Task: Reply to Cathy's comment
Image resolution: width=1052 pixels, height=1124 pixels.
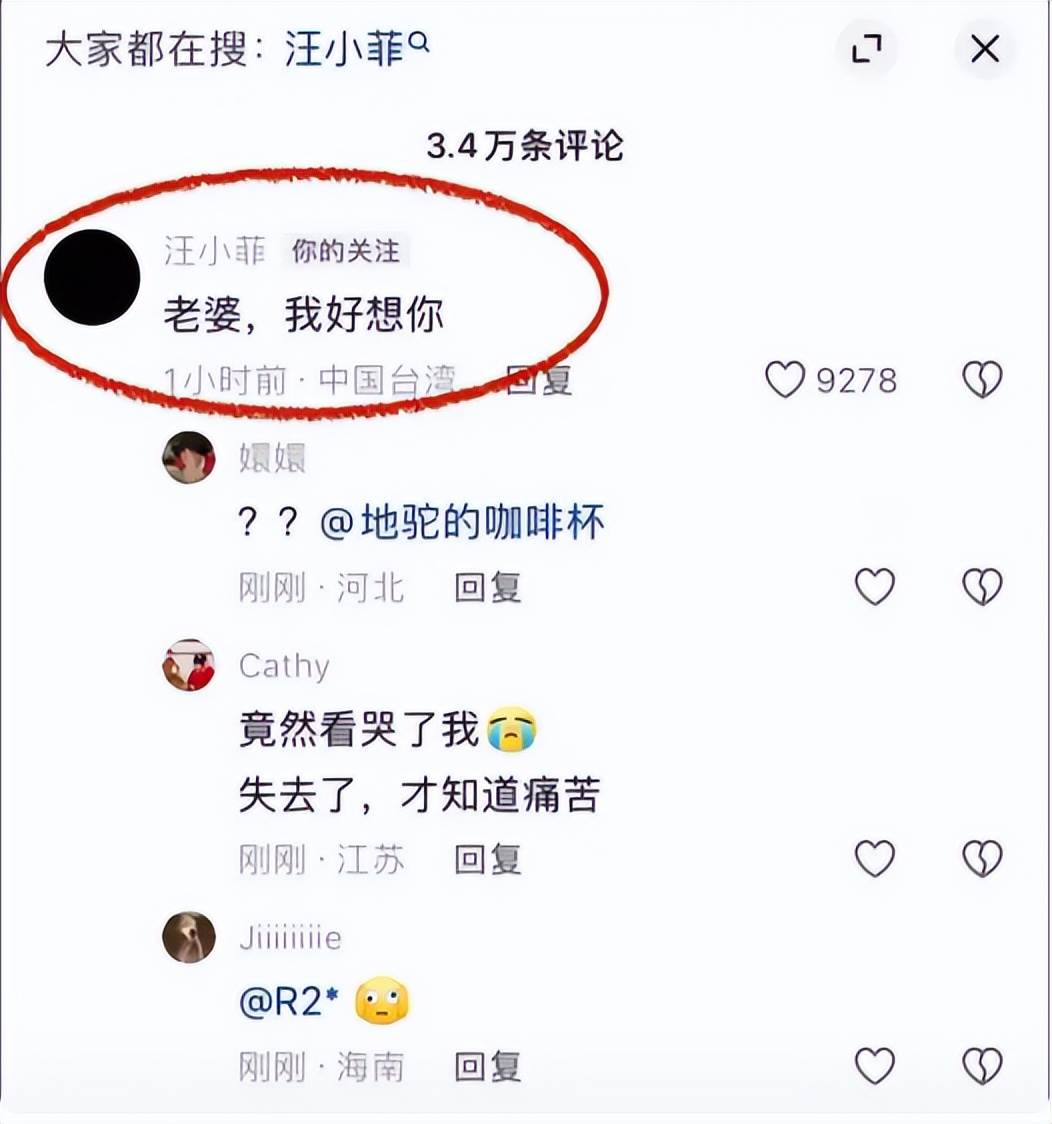Action: pyautogui.click(x=487, y=859)
